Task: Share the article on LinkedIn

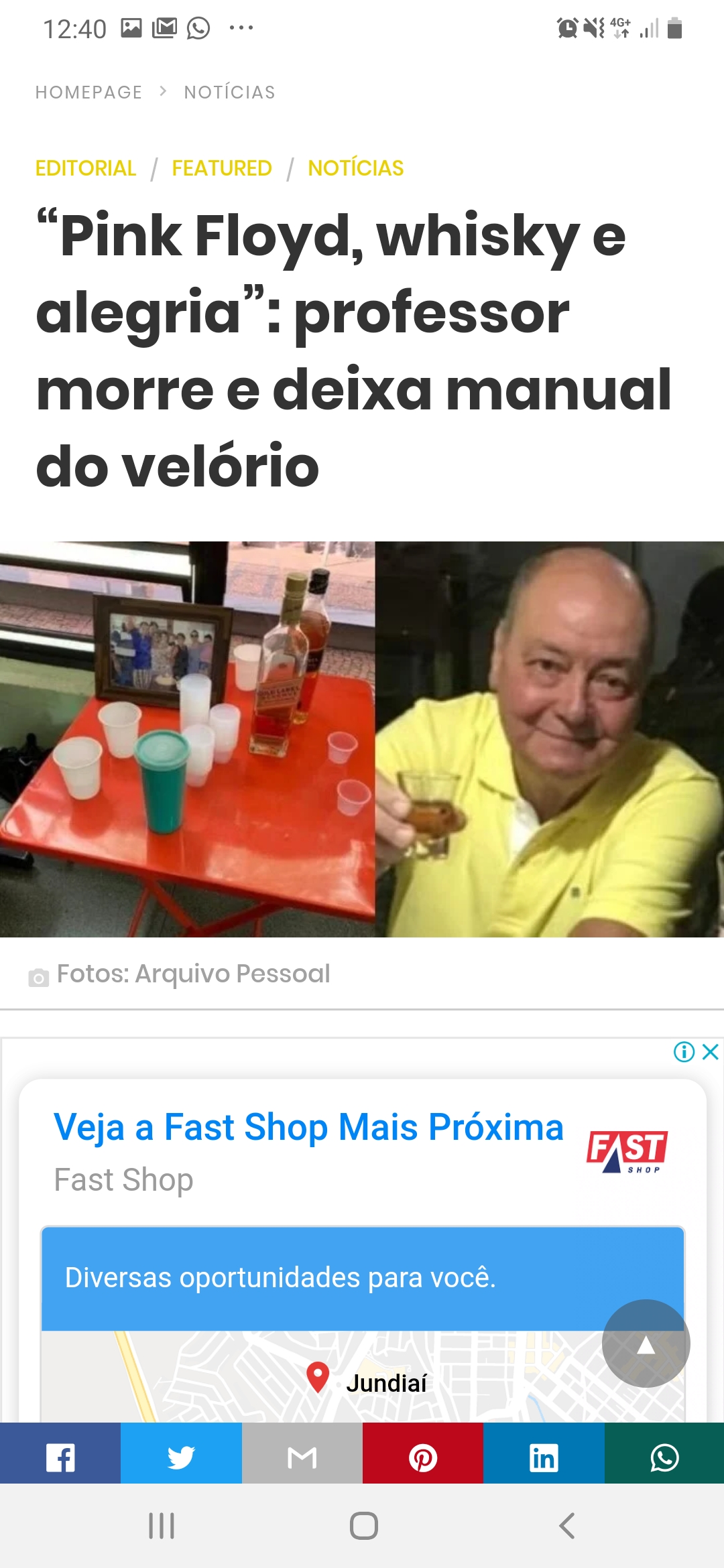Action: coord(544,1458)
